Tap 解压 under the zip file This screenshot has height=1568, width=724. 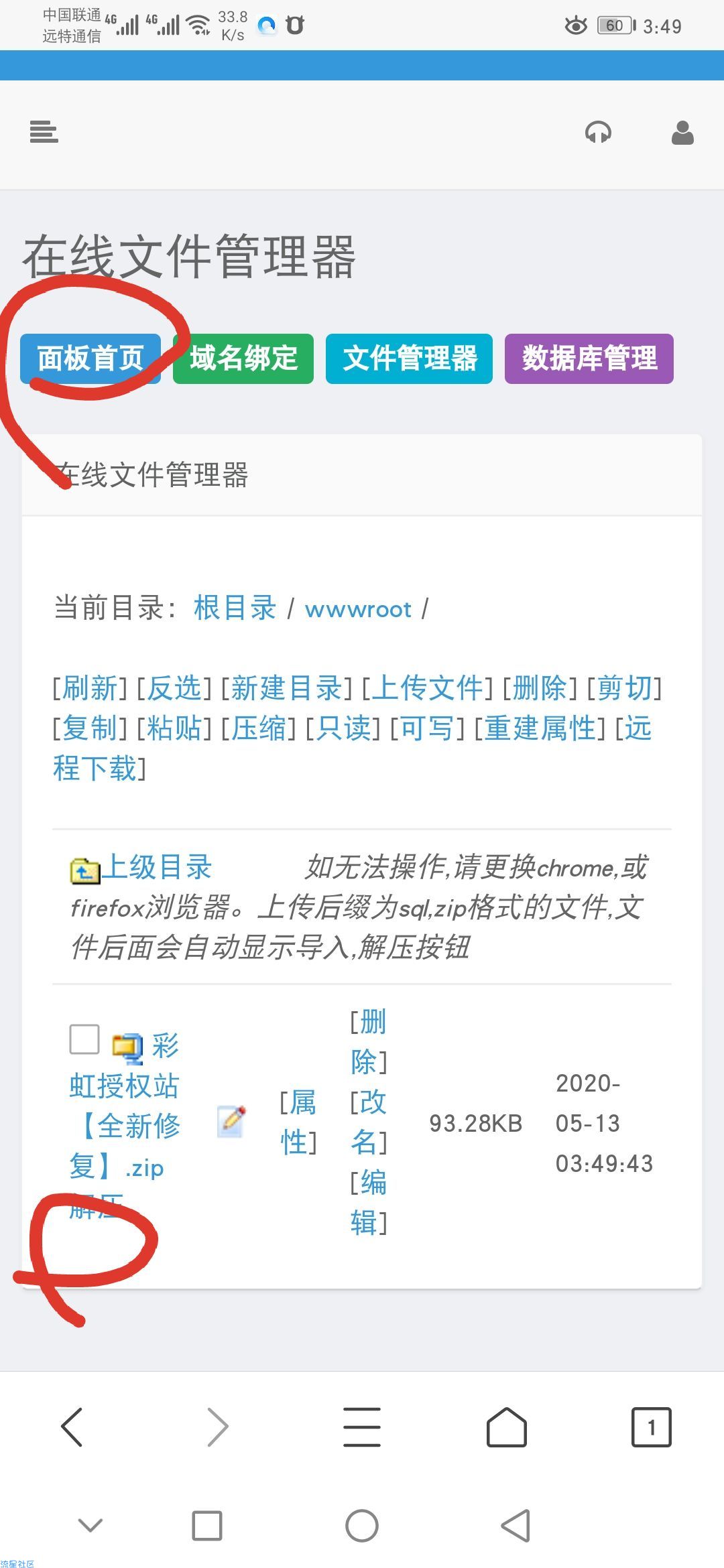click(x=96, y=1207)
